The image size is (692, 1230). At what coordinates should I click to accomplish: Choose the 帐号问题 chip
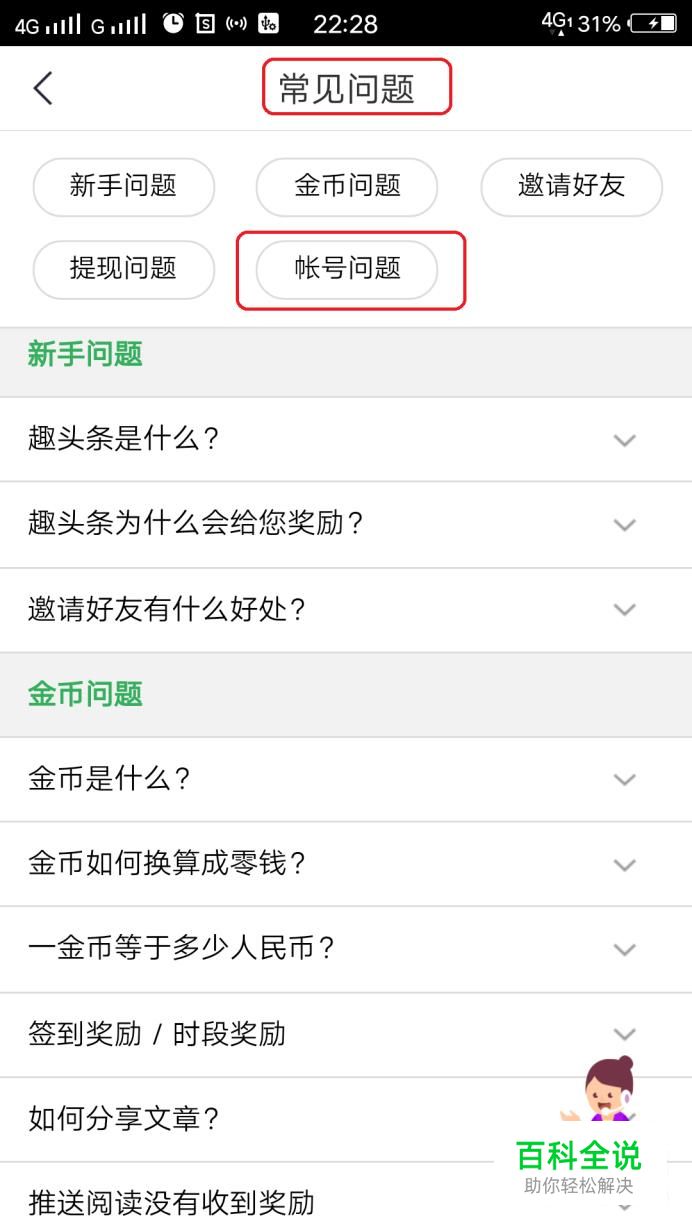347,269
